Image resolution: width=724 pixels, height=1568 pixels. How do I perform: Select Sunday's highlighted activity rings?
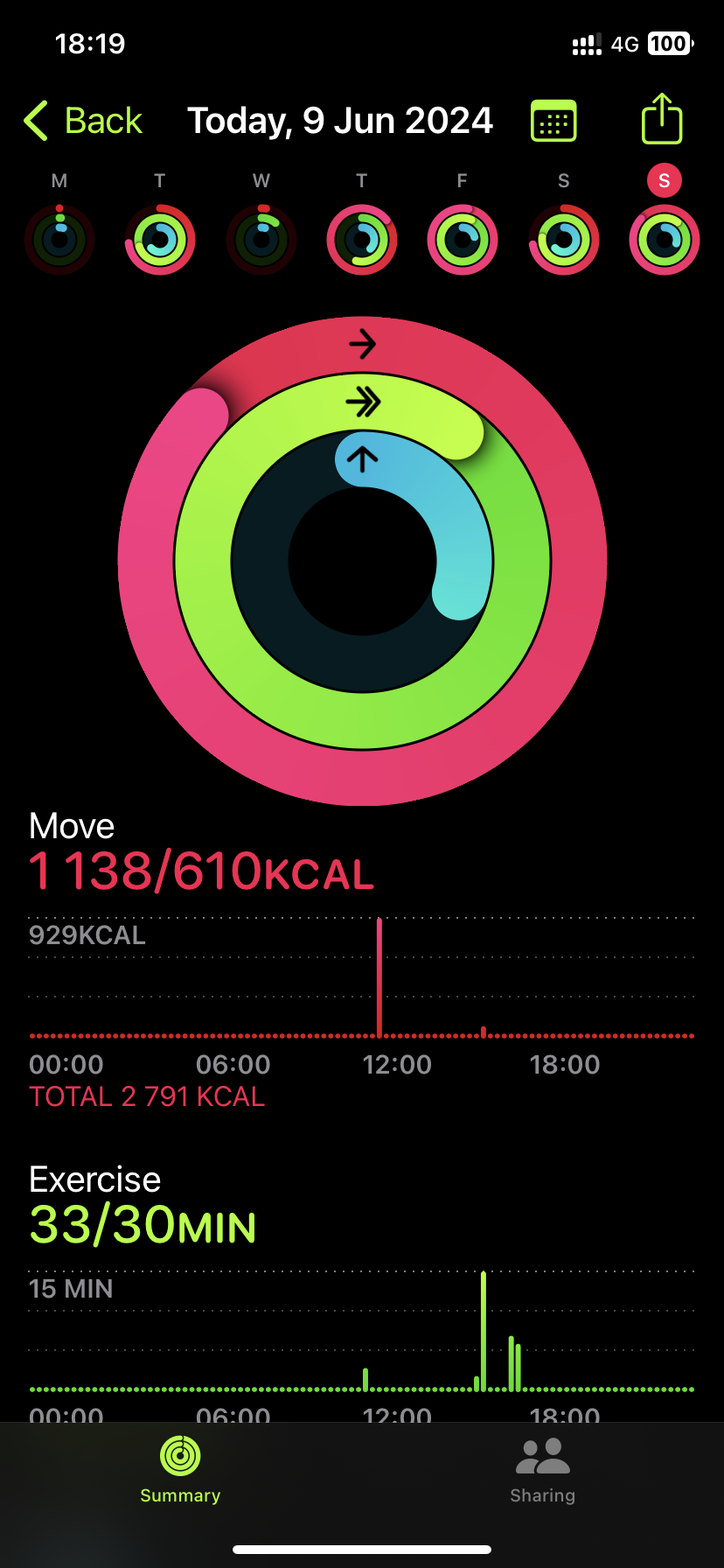665,239
